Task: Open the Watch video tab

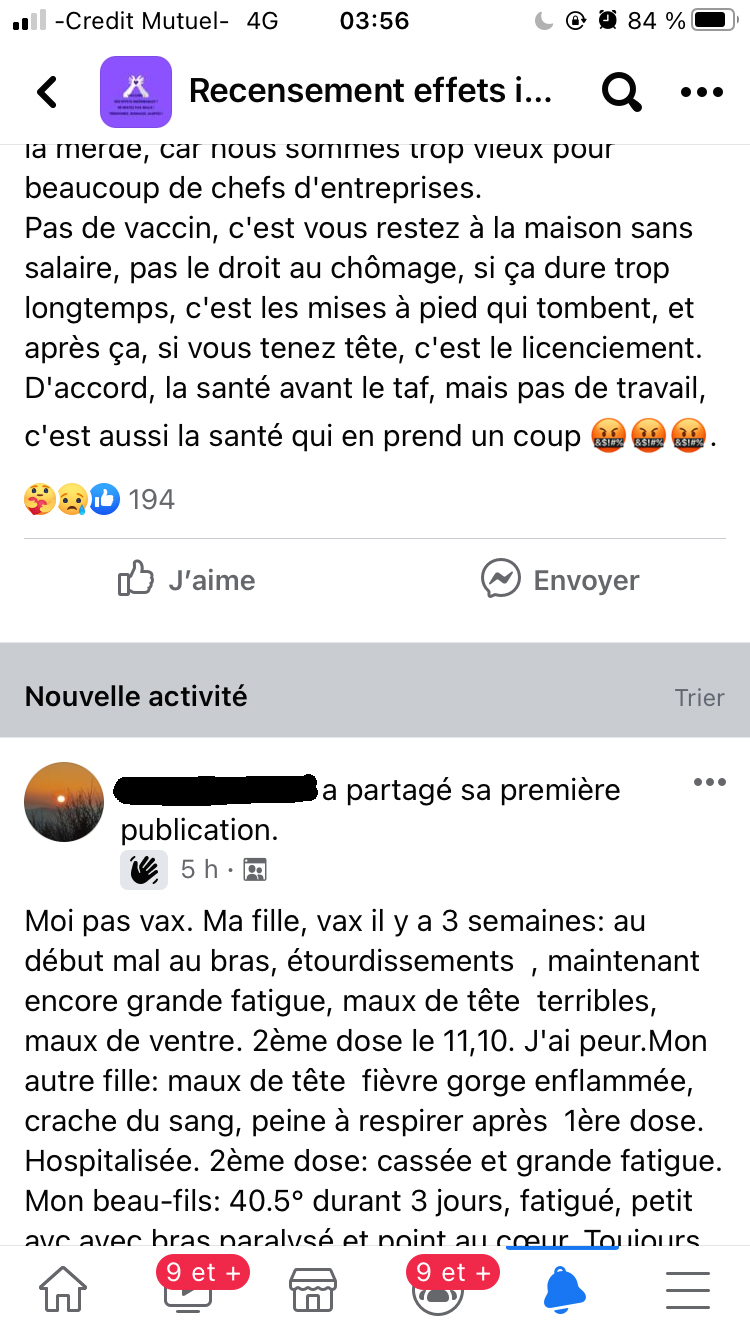Action: (x=187, y=1290)
